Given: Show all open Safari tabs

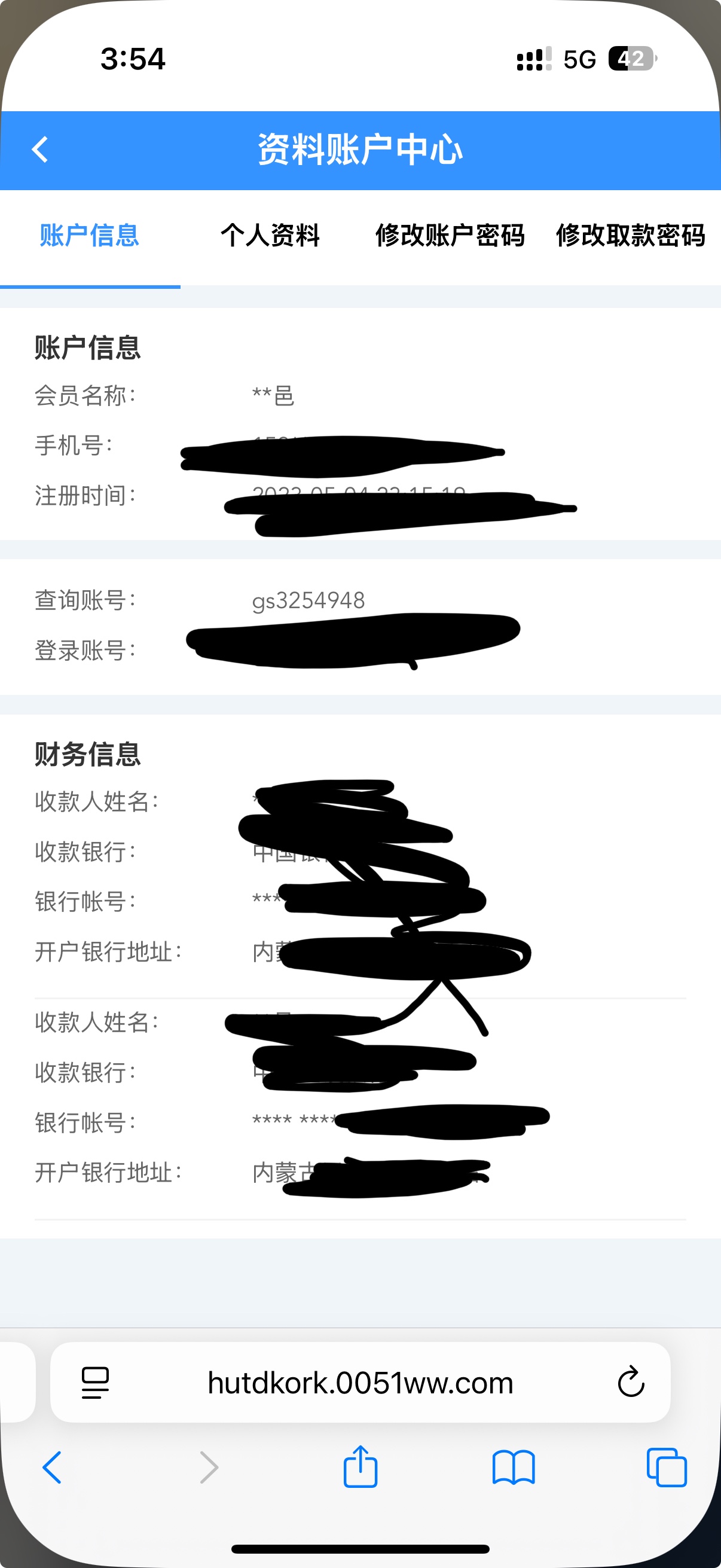Looking at the screenshot, I should coord(667,1467).
